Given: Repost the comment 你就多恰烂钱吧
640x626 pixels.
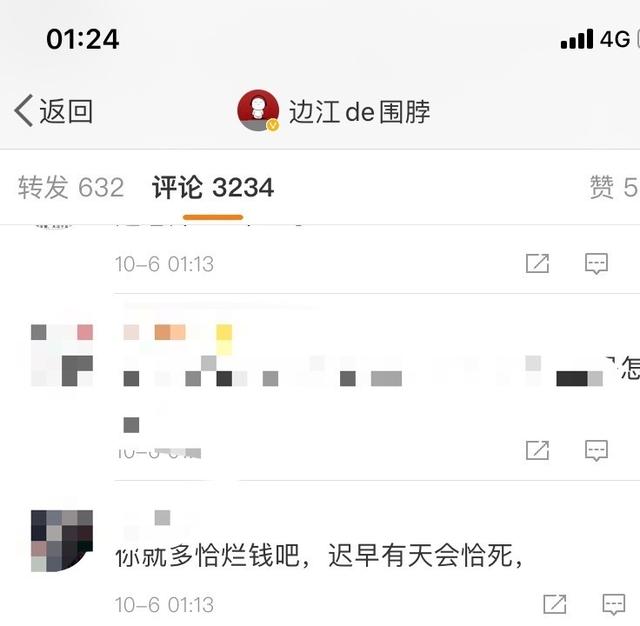Looking at the screenshot, I should pos(555,604).
